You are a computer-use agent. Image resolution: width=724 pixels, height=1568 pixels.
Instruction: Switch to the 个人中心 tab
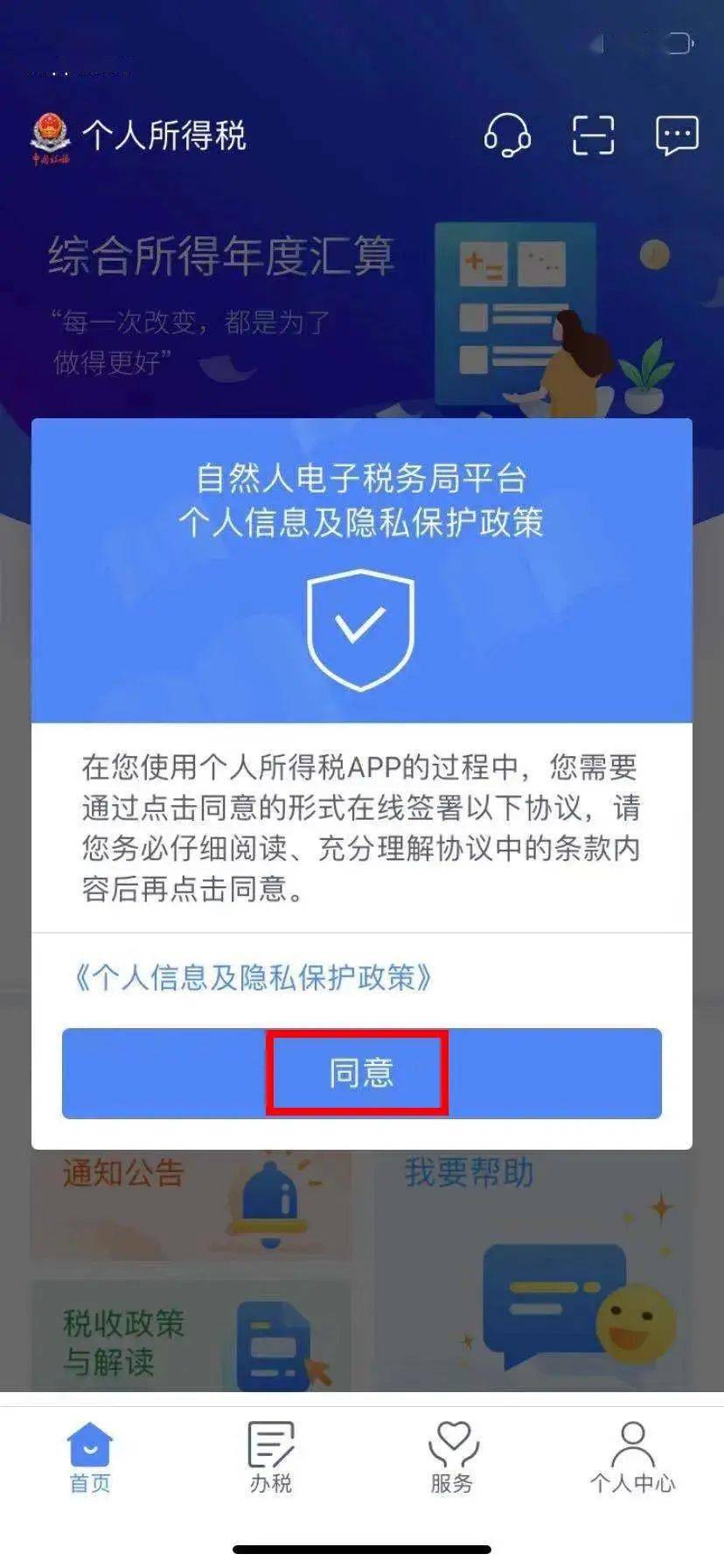(x=632, y=1457)
